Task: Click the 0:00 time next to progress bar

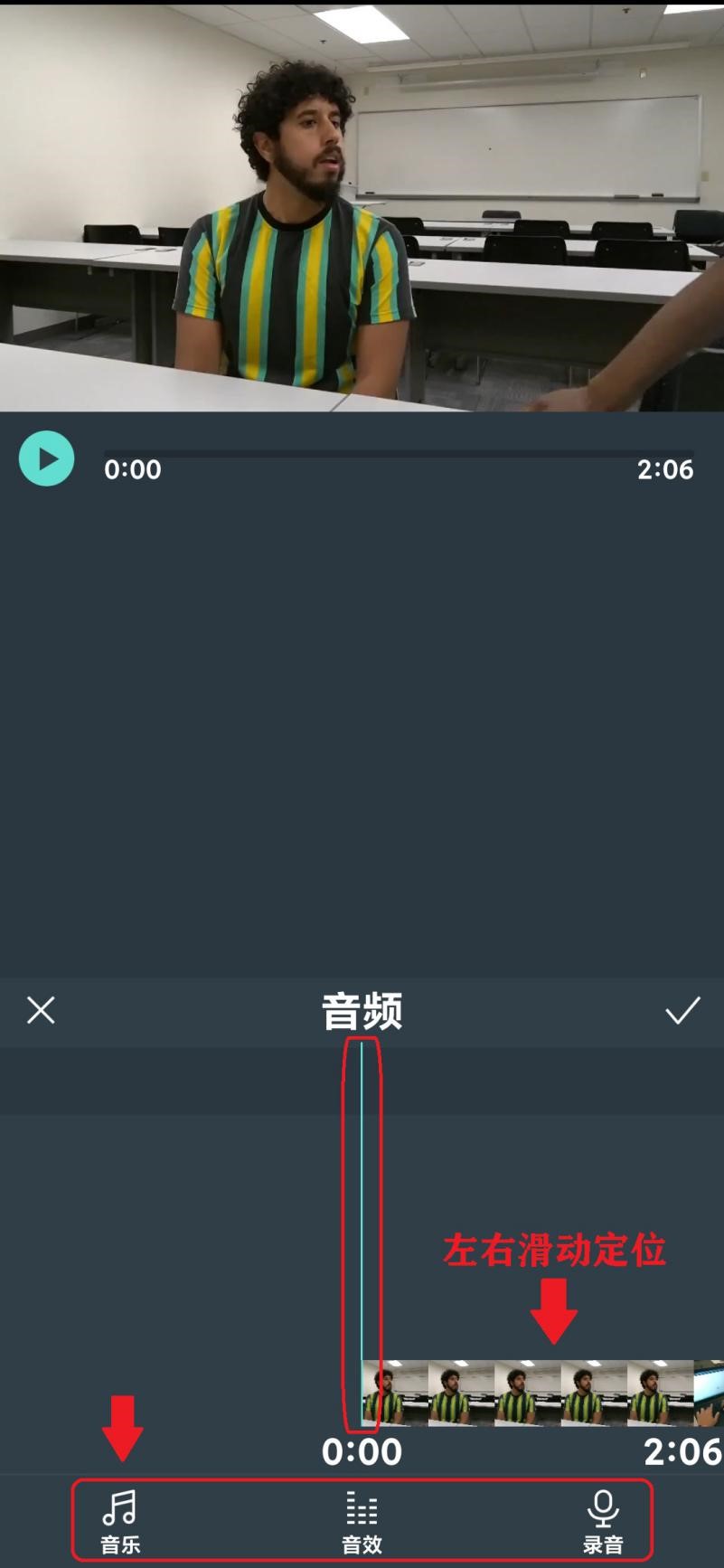Action: tap(132, 469)
